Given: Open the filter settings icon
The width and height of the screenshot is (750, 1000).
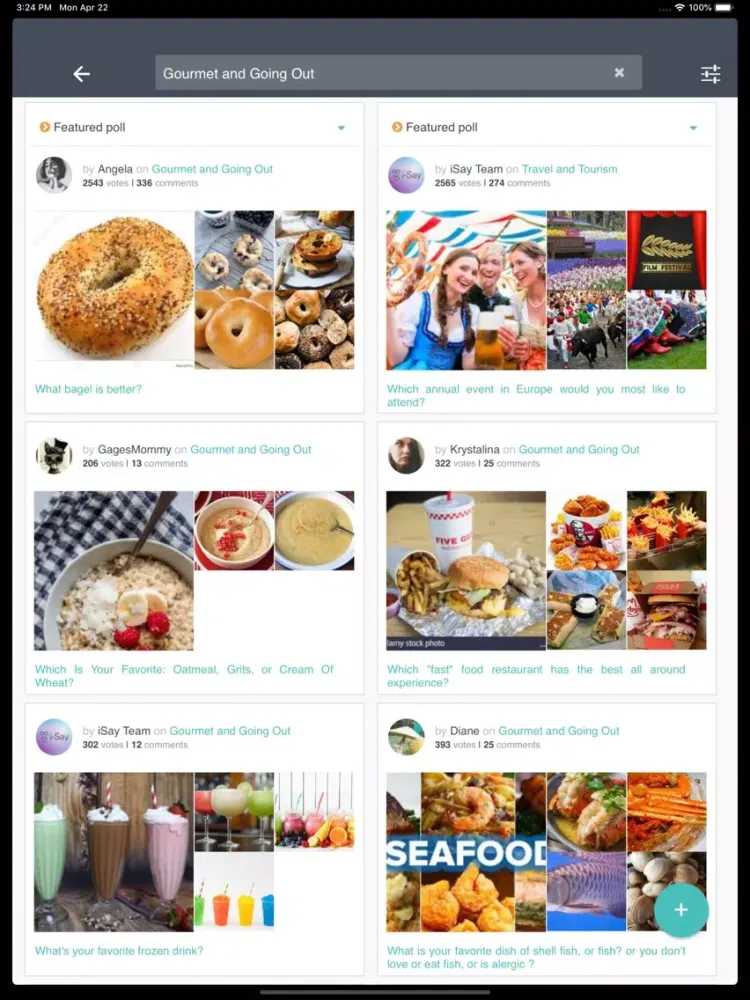Looking at the screenshot, I should click(710, 74).
